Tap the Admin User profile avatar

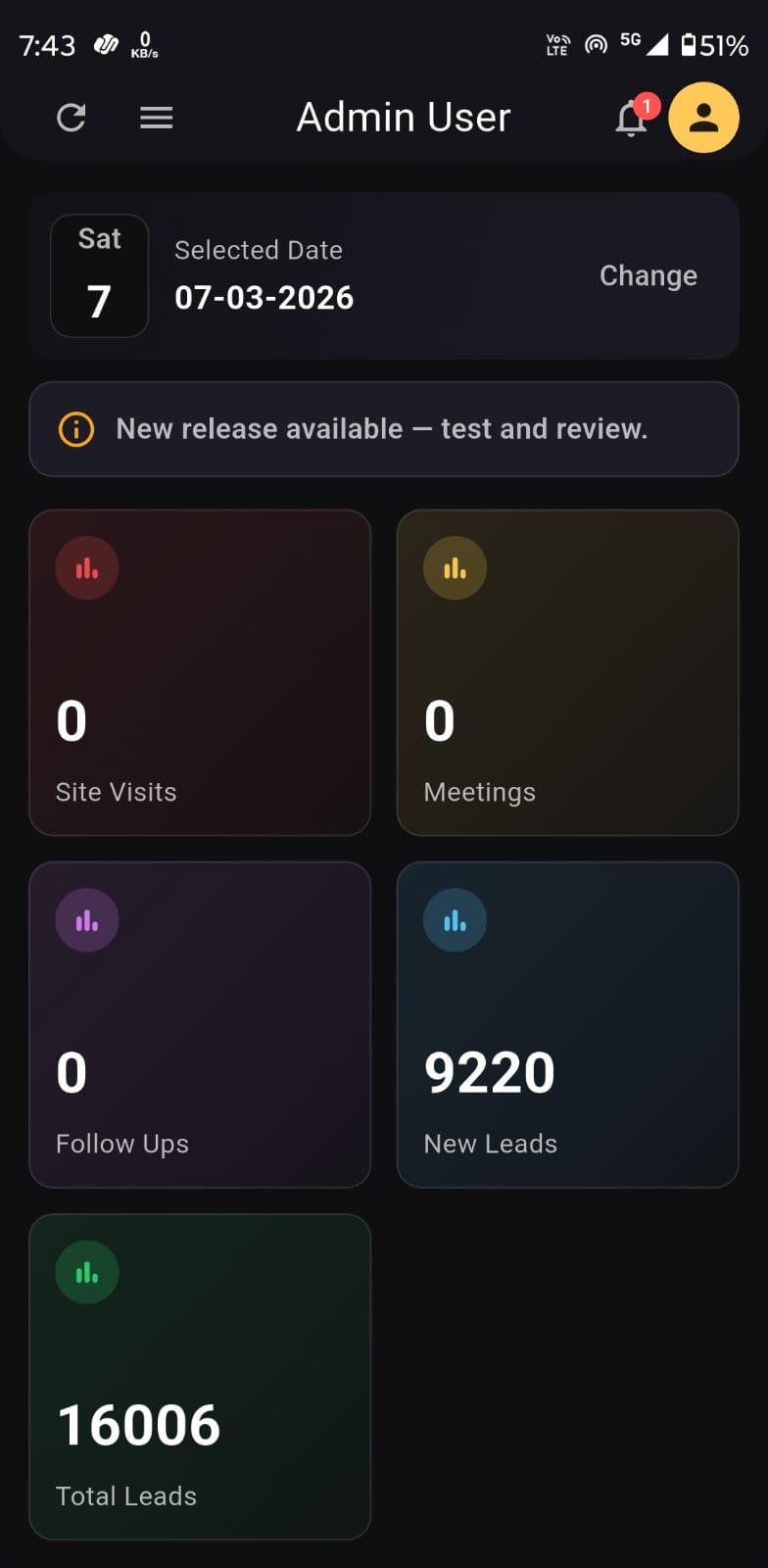(x=702, y=118)
